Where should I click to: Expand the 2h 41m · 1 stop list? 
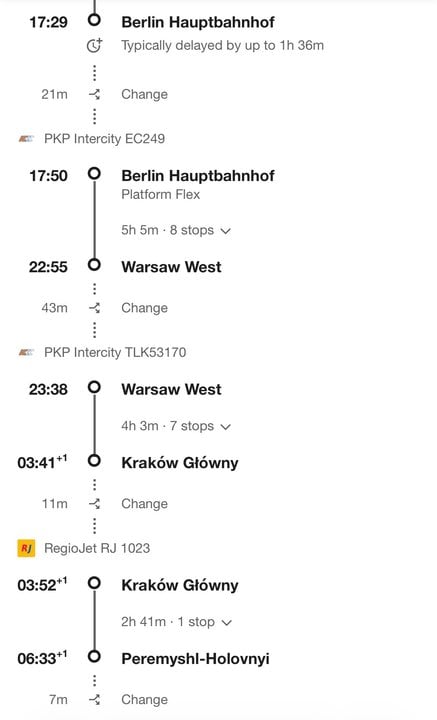pos(177,622)
